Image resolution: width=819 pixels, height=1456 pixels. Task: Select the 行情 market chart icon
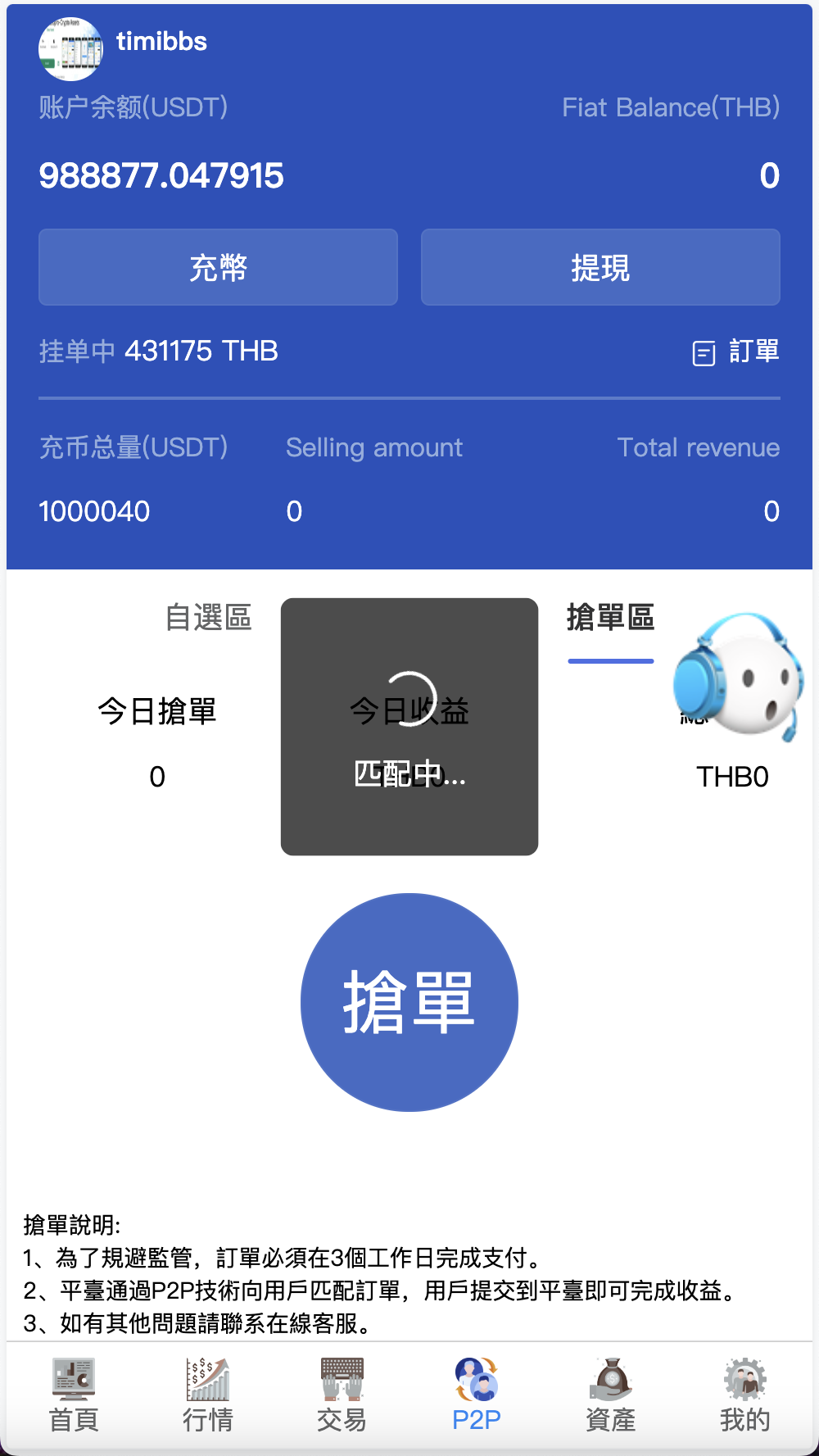point(206,1381)
